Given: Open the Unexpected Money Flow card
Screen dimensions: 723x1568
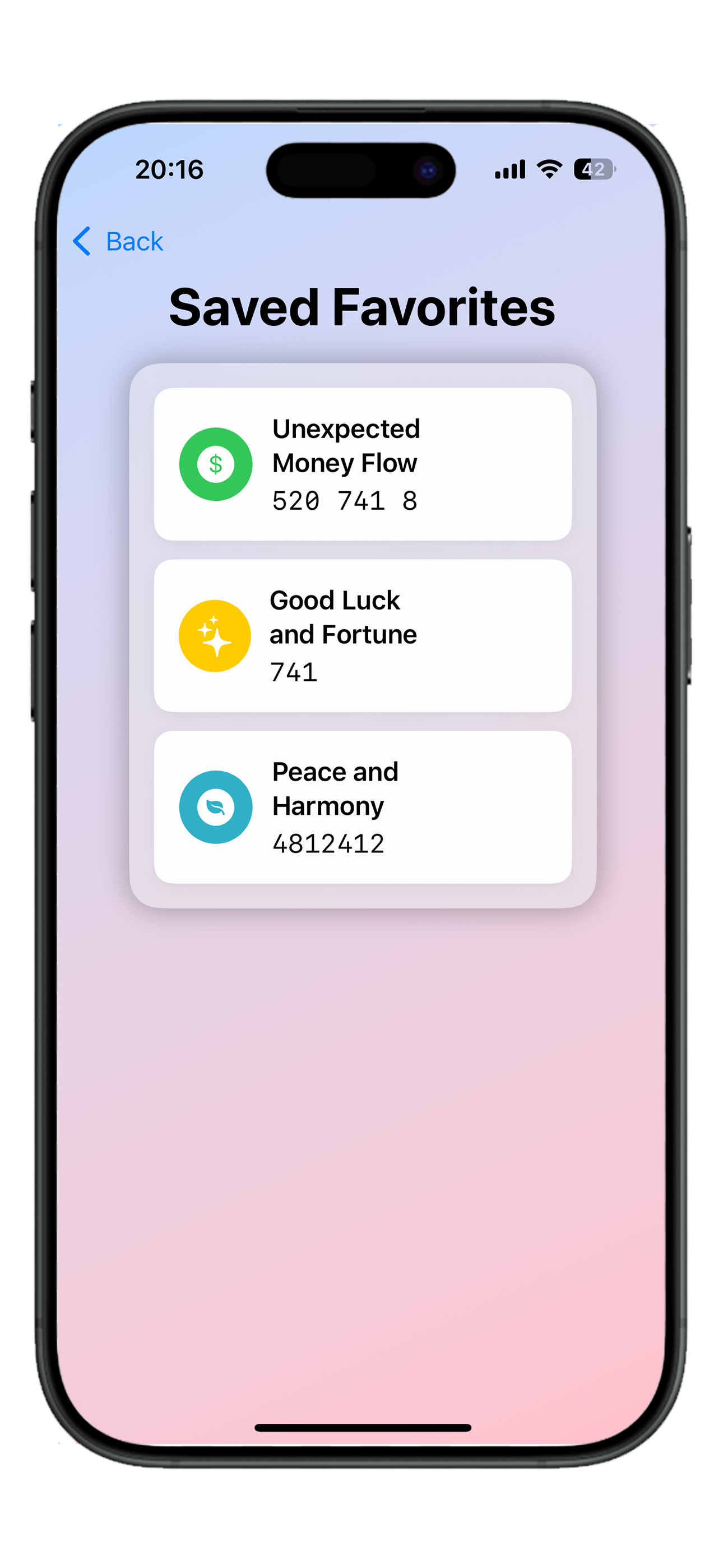Looking at the screenshot, I should [362, 464].
